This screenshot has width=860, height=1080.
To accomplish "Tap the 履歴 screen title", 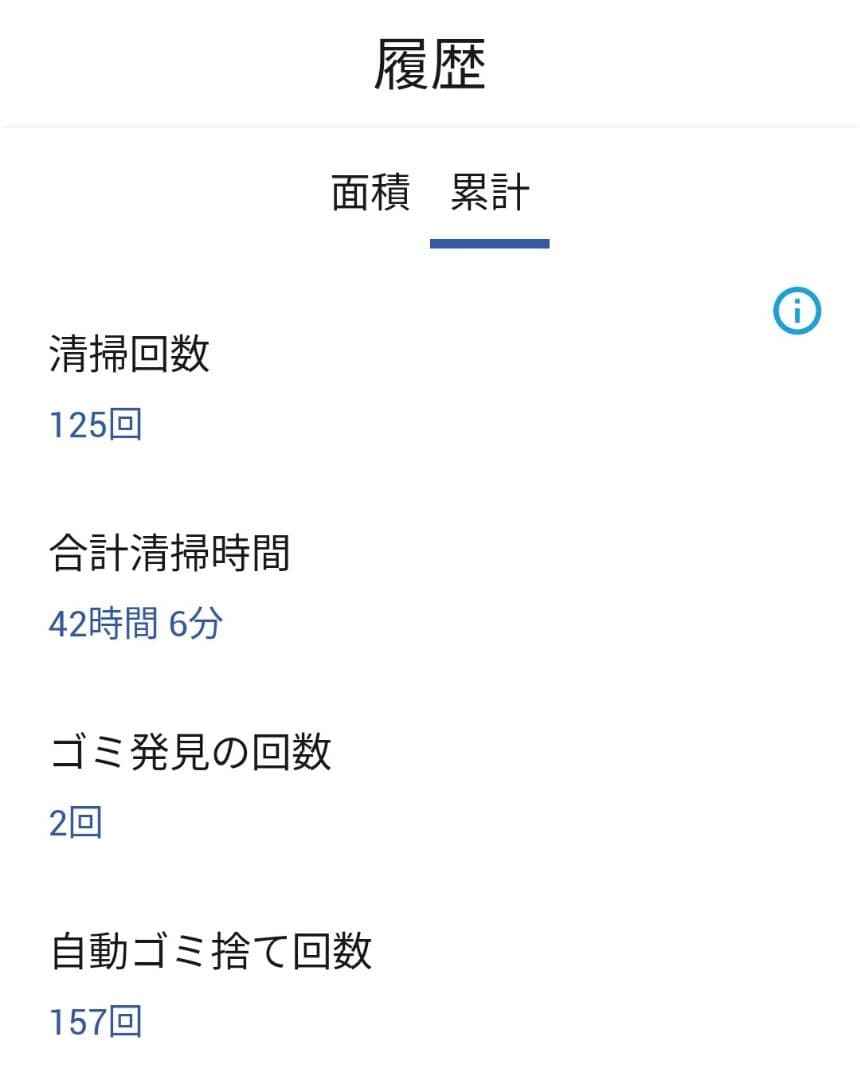I will click(429, 58).
